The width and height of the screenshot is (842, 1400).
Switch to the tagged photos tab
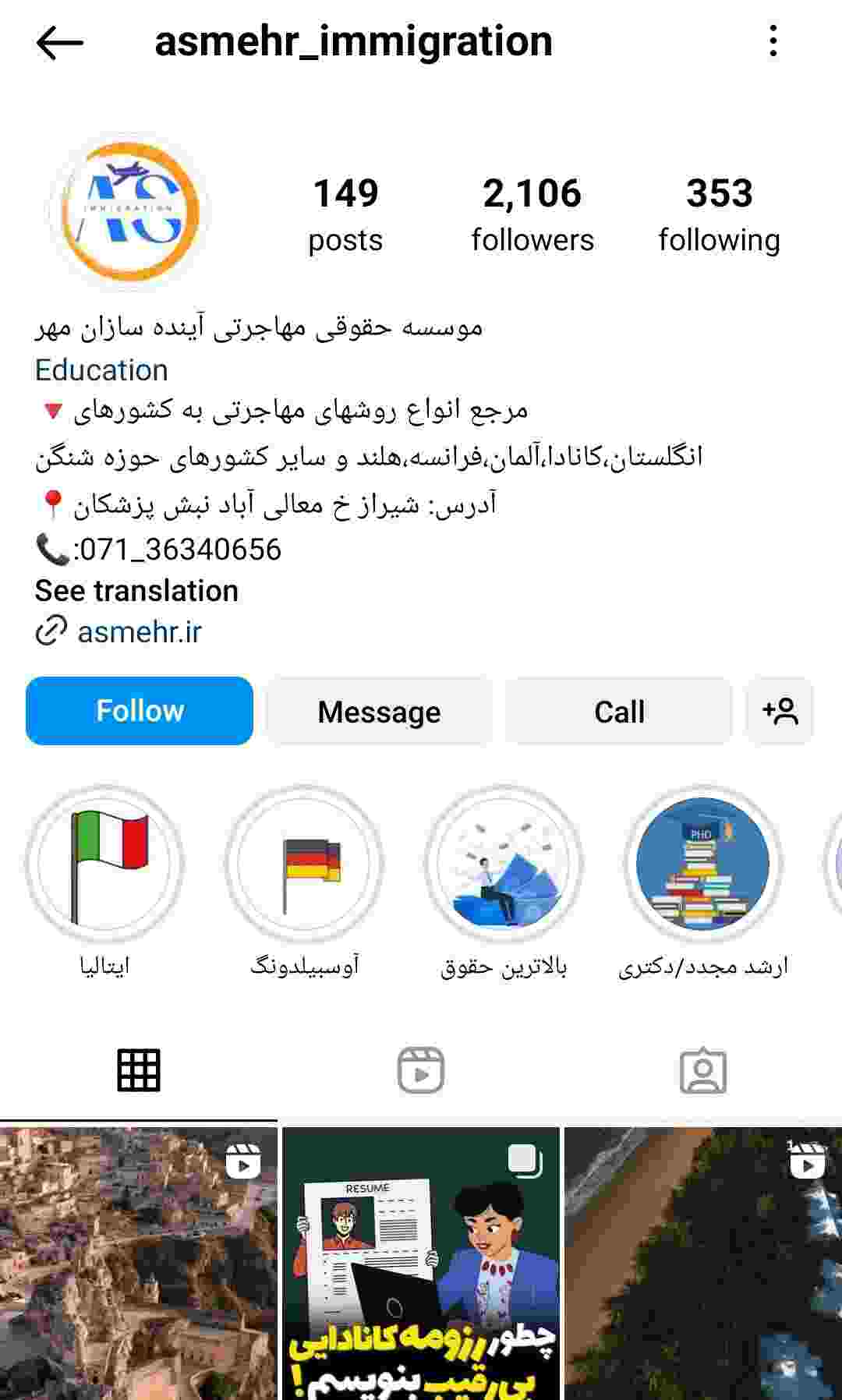703,1070
